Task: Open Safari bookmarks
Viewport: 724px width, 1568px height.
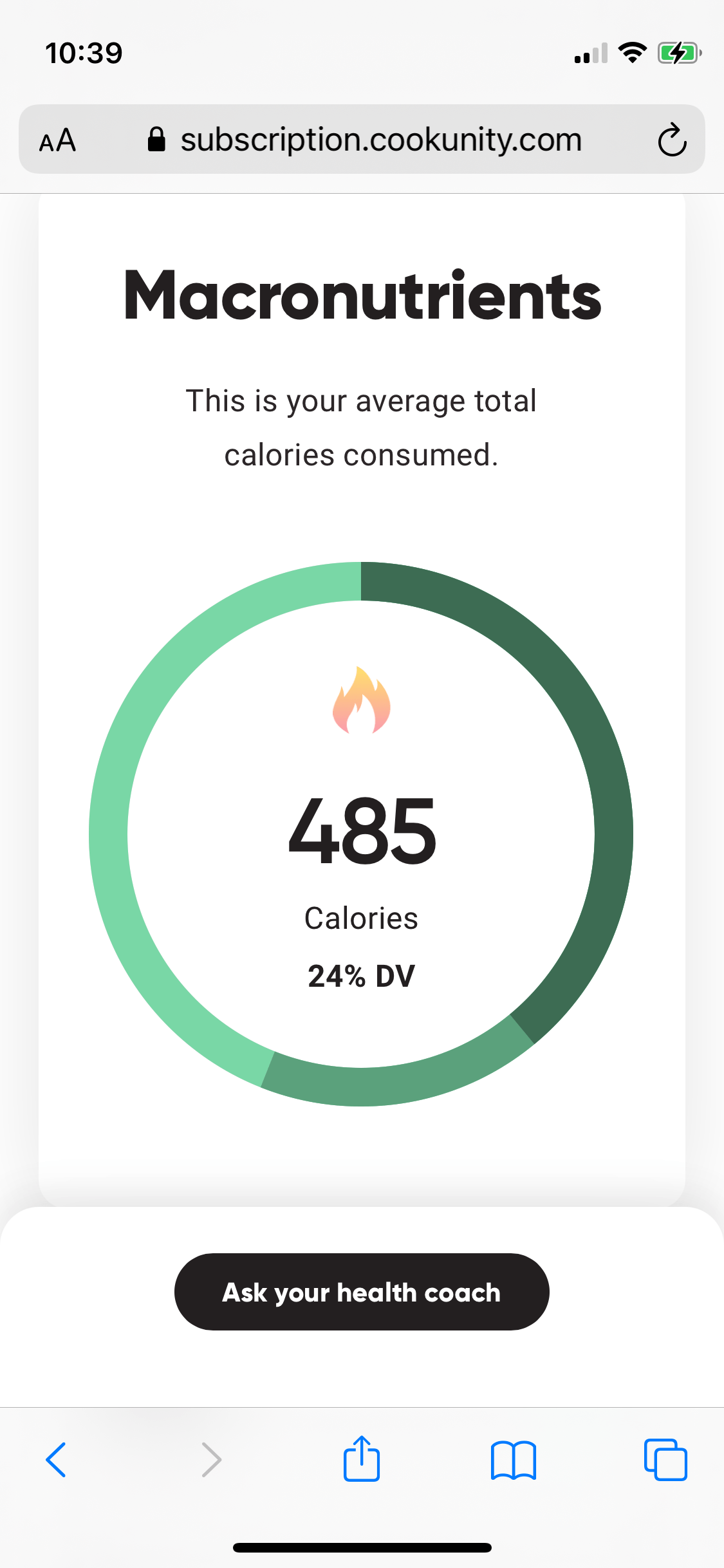Action: [x=513, y=1459]
